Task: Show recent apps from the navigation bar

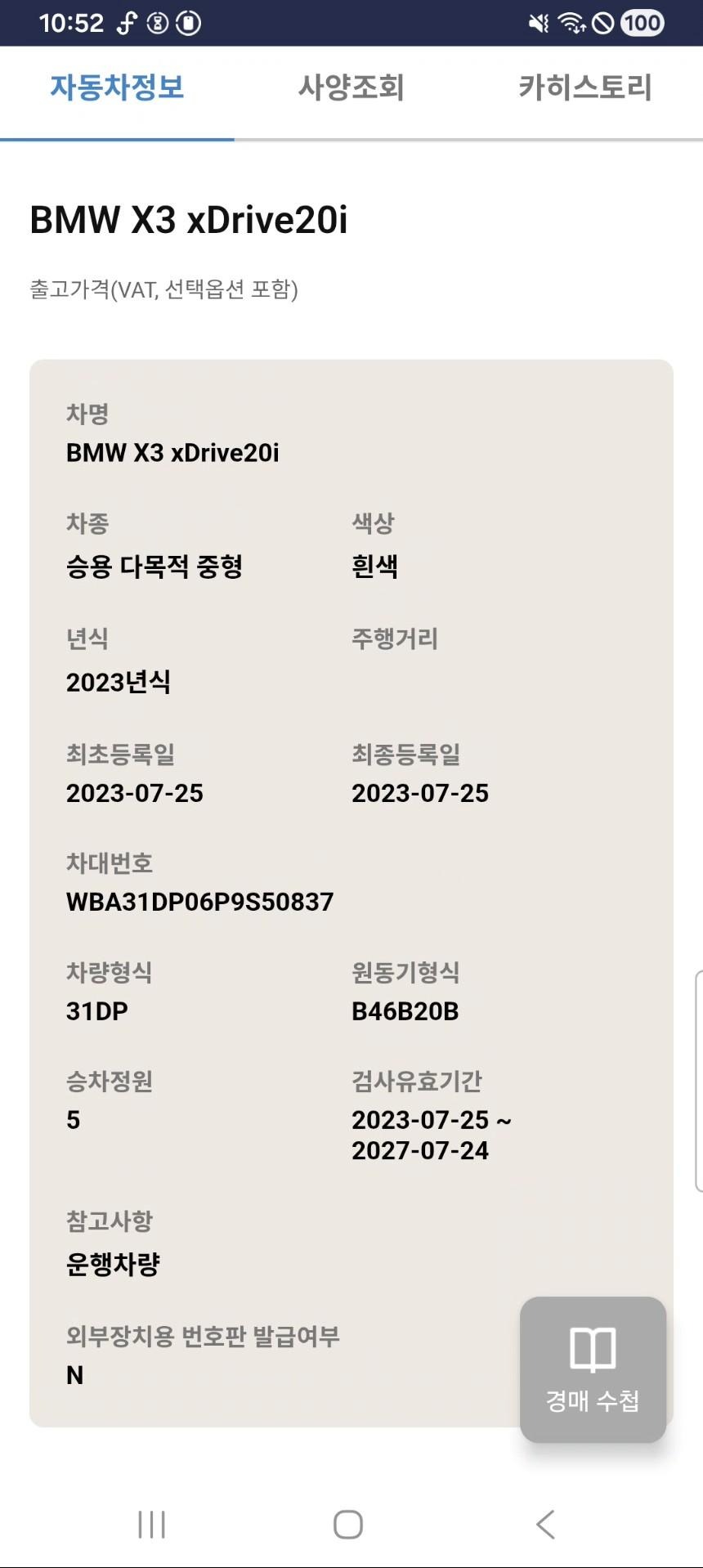Action: tap(152, 1524)
